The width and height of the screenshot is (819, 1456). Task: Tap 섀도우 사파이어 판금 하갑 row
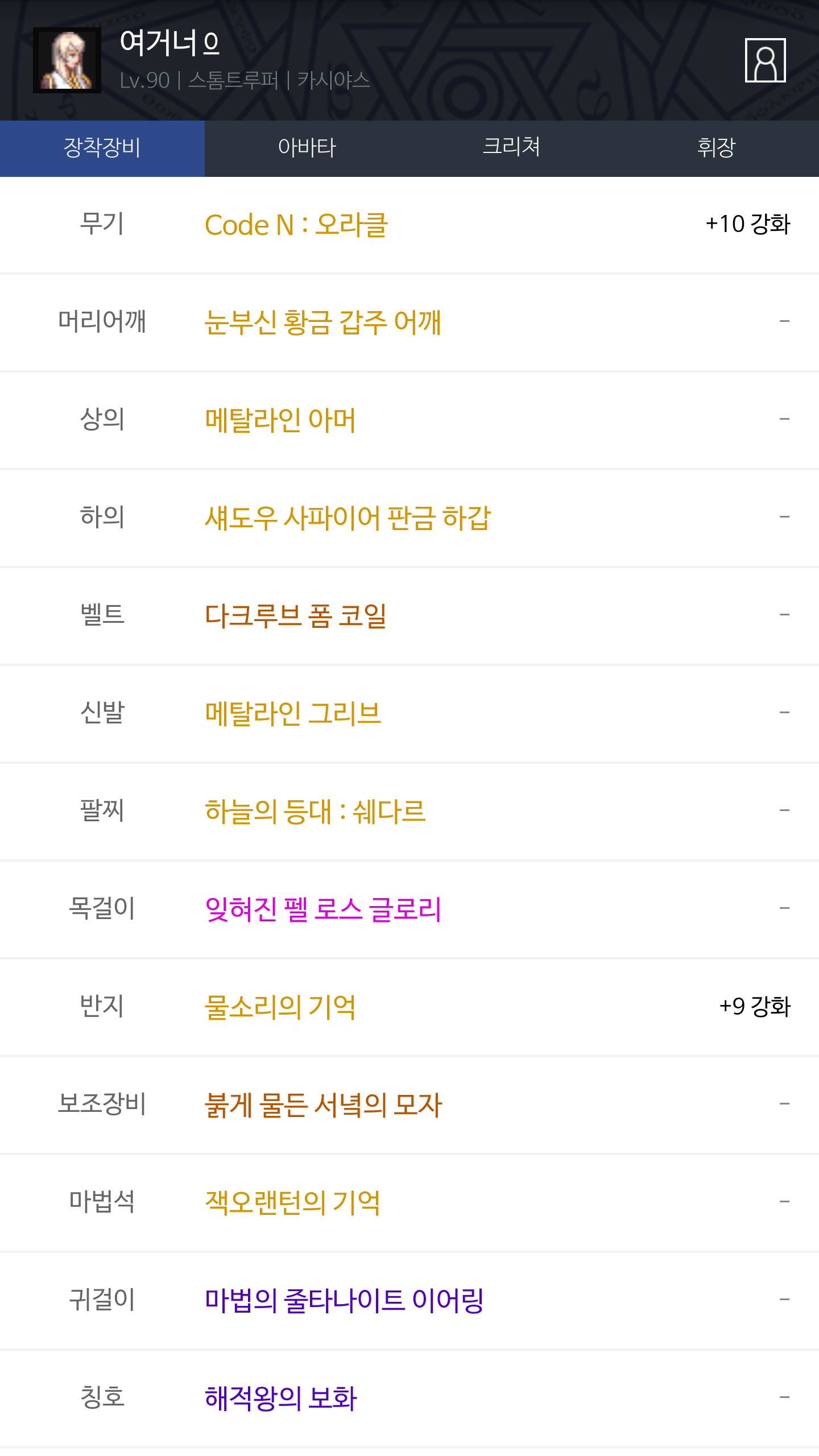point(409,518)
